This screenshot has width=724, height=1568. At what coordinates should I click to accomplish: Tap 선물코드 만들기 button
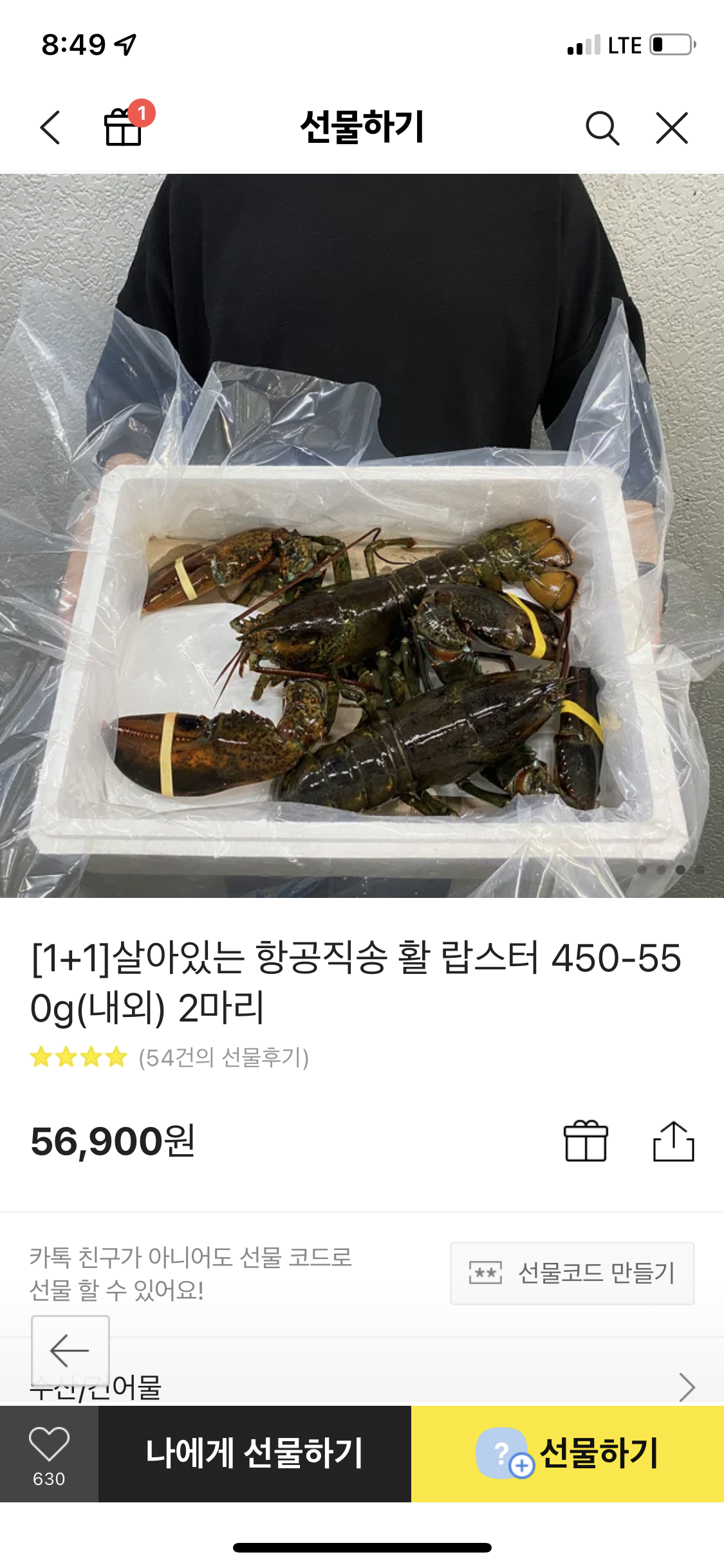(x=572, y=1273)
